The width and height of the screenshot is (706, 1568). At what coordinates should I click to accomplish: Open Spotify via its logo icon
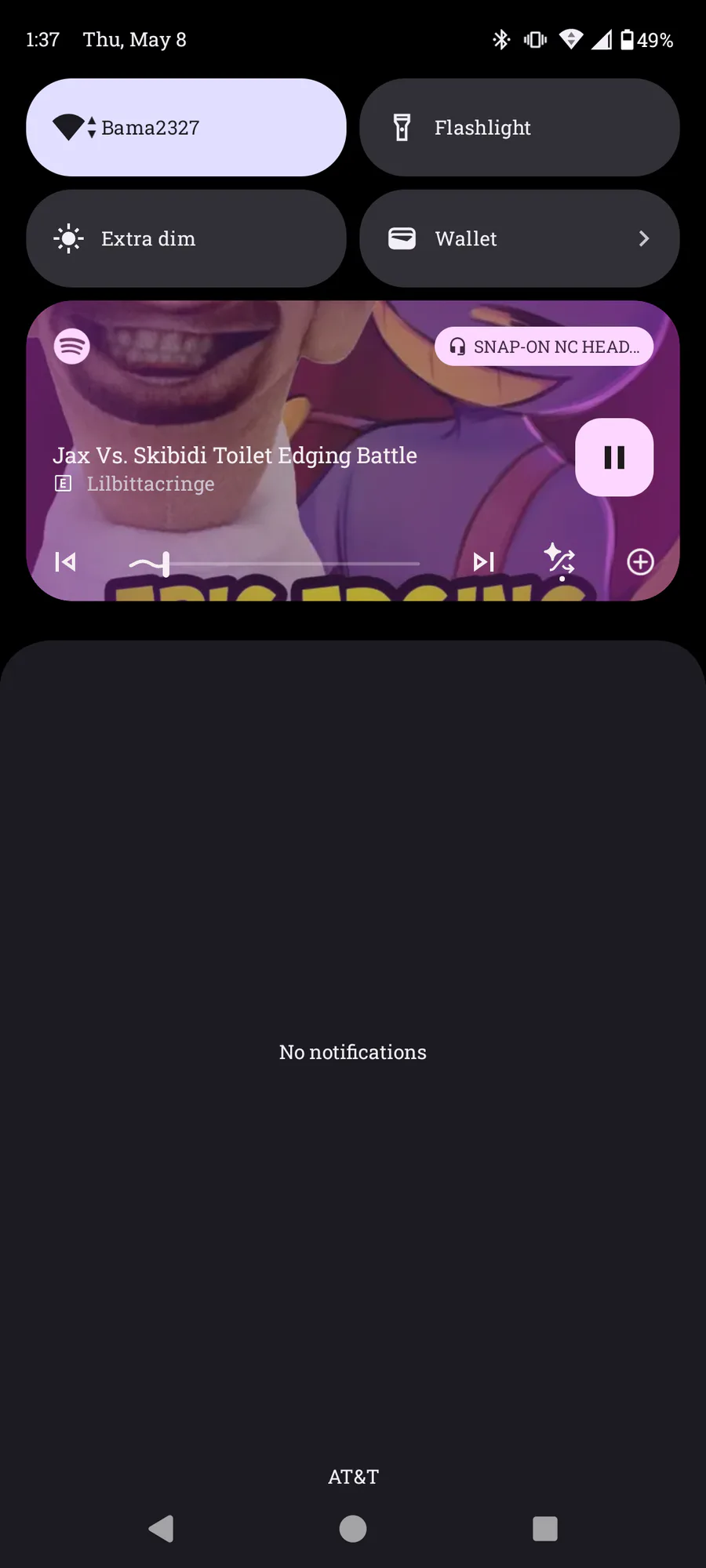click(x=71, y=346)
